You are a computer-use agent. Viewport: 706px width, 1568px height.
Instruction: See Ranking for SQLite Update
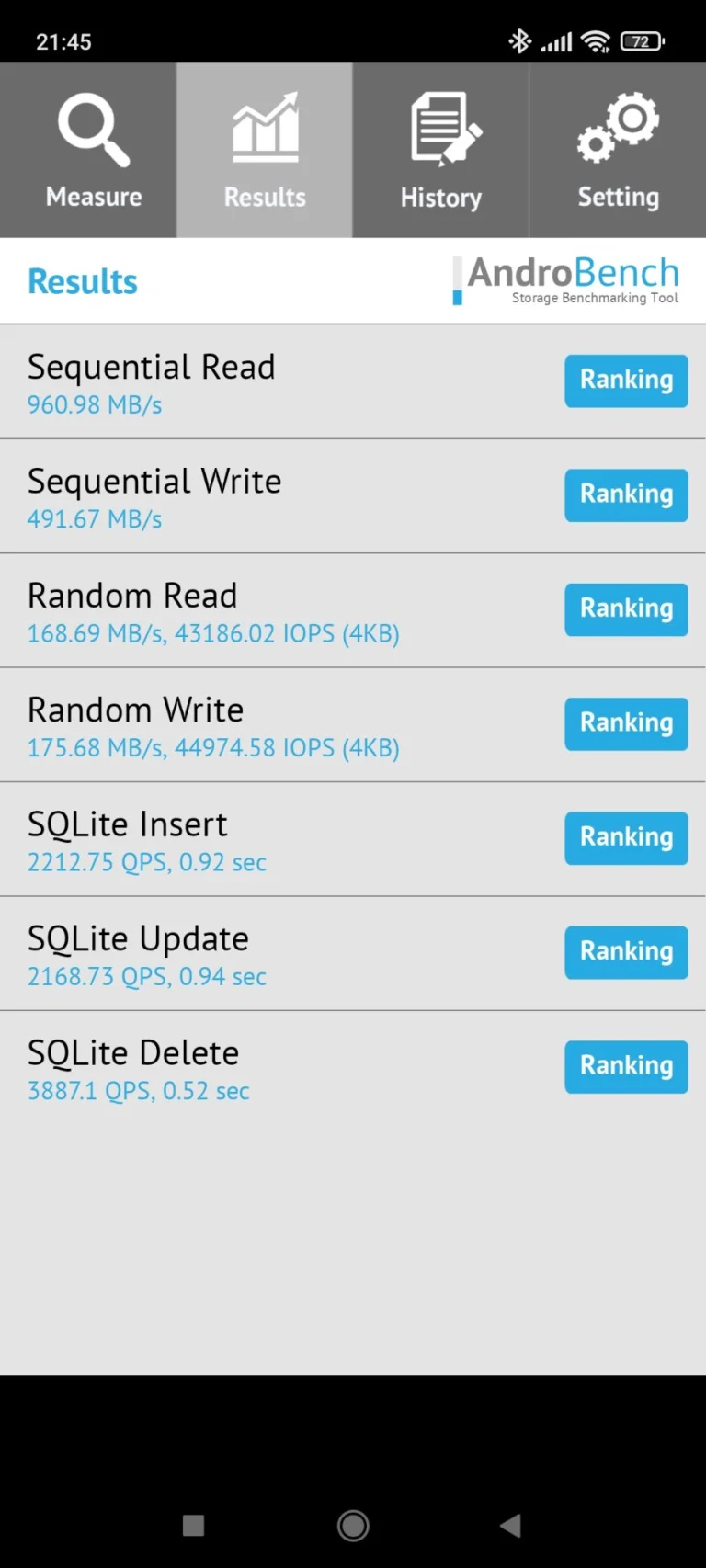pos(626,952)
